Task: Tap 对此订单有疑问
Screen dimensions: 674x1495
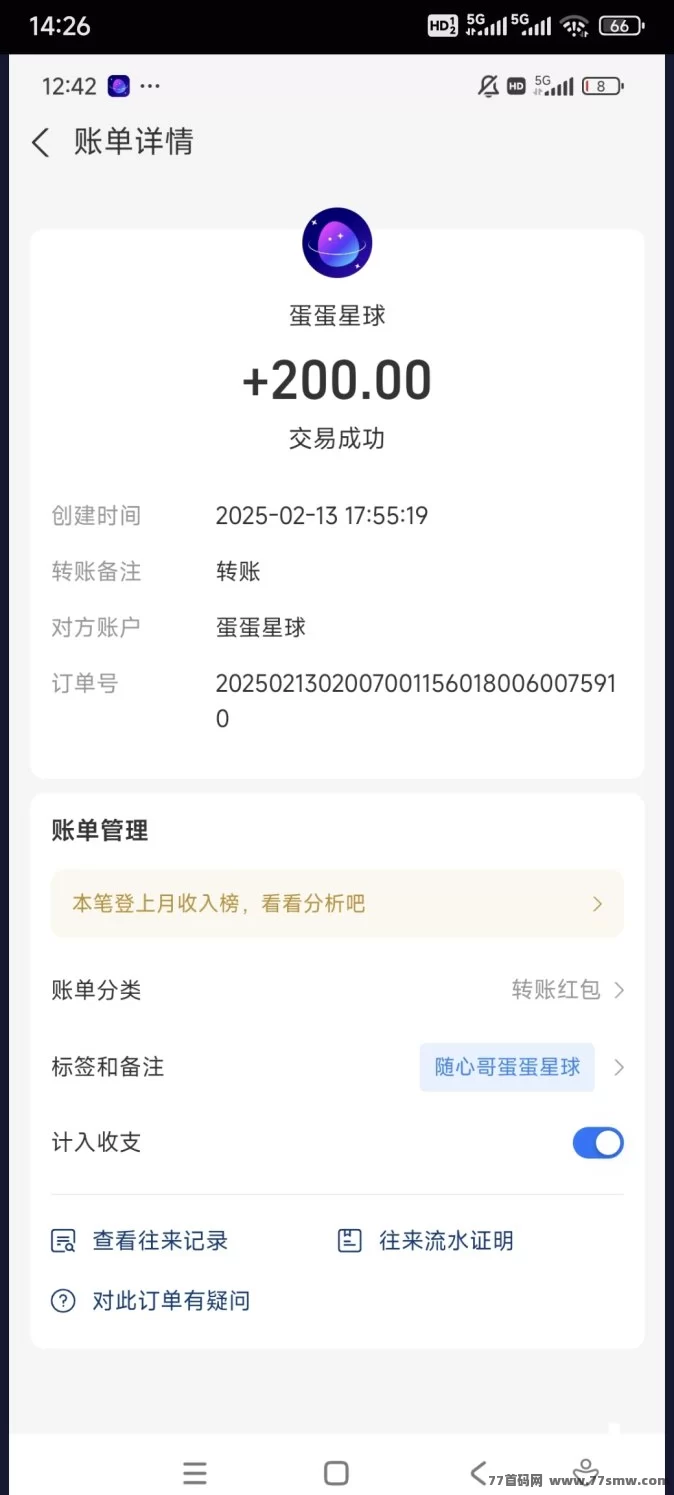Action: tap(150, 1301)
